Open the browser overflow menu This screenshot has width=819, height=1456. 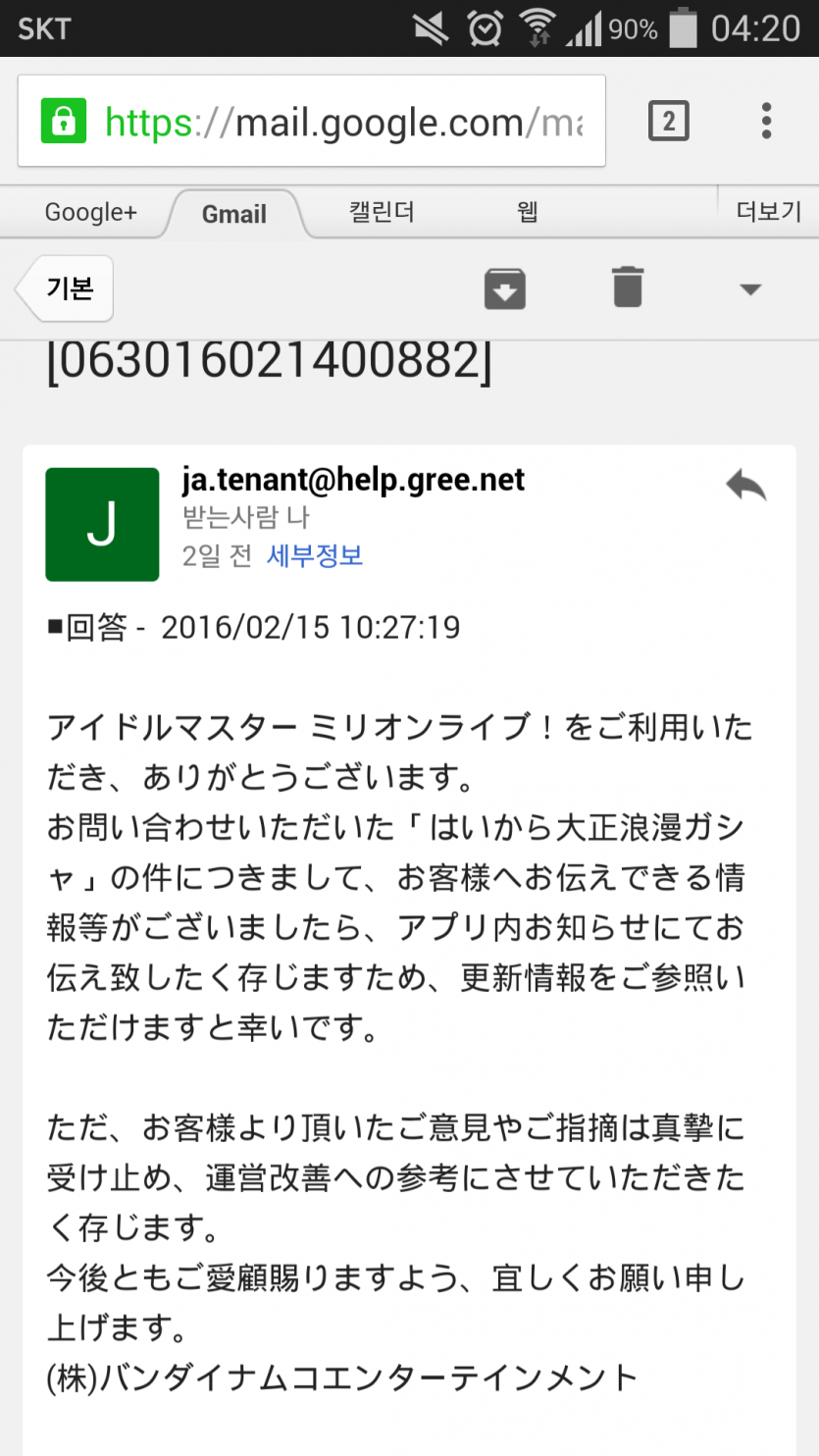click(x=767, y=121)
